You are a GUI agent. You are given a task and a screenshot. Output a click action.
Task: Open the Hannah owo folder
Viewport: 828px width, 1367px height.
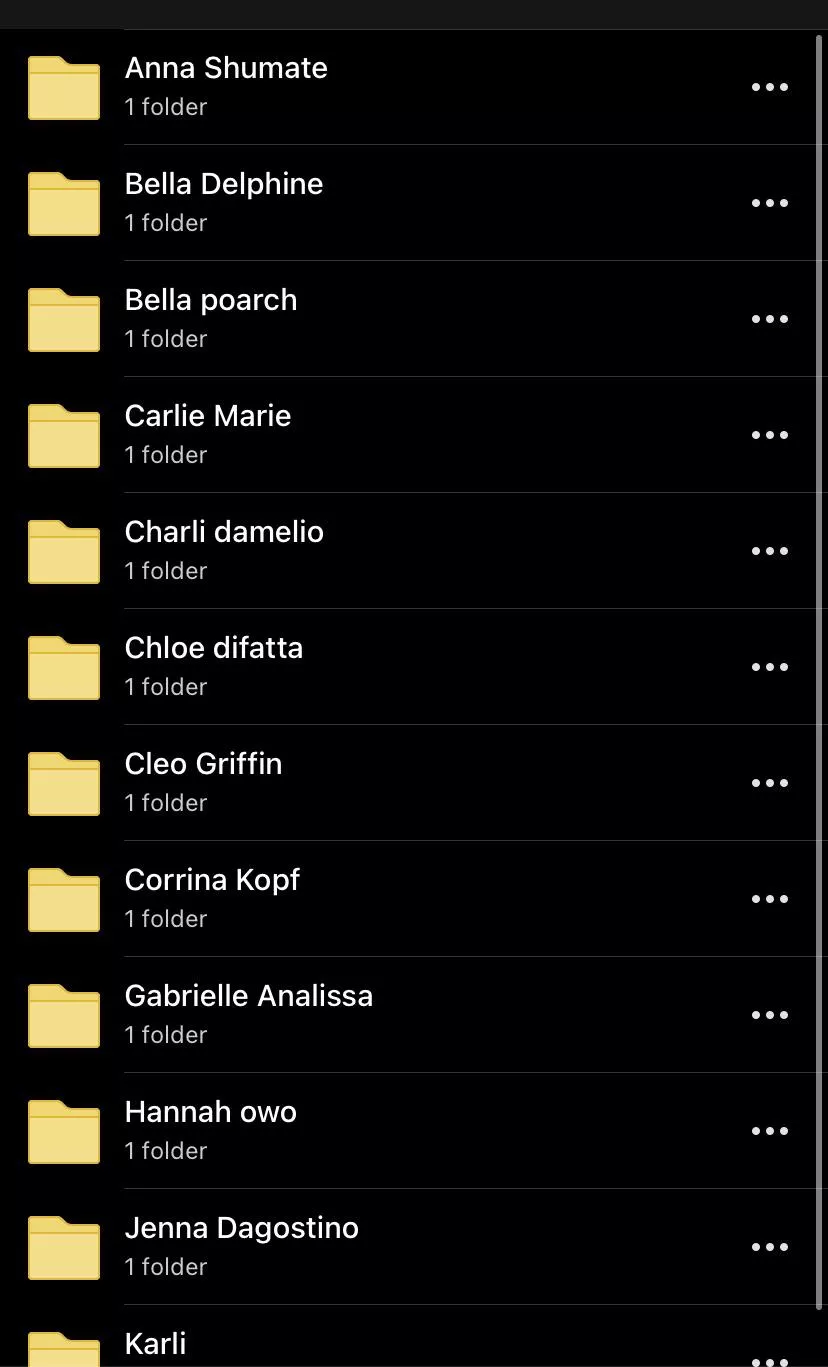[x=211, y=1130]
